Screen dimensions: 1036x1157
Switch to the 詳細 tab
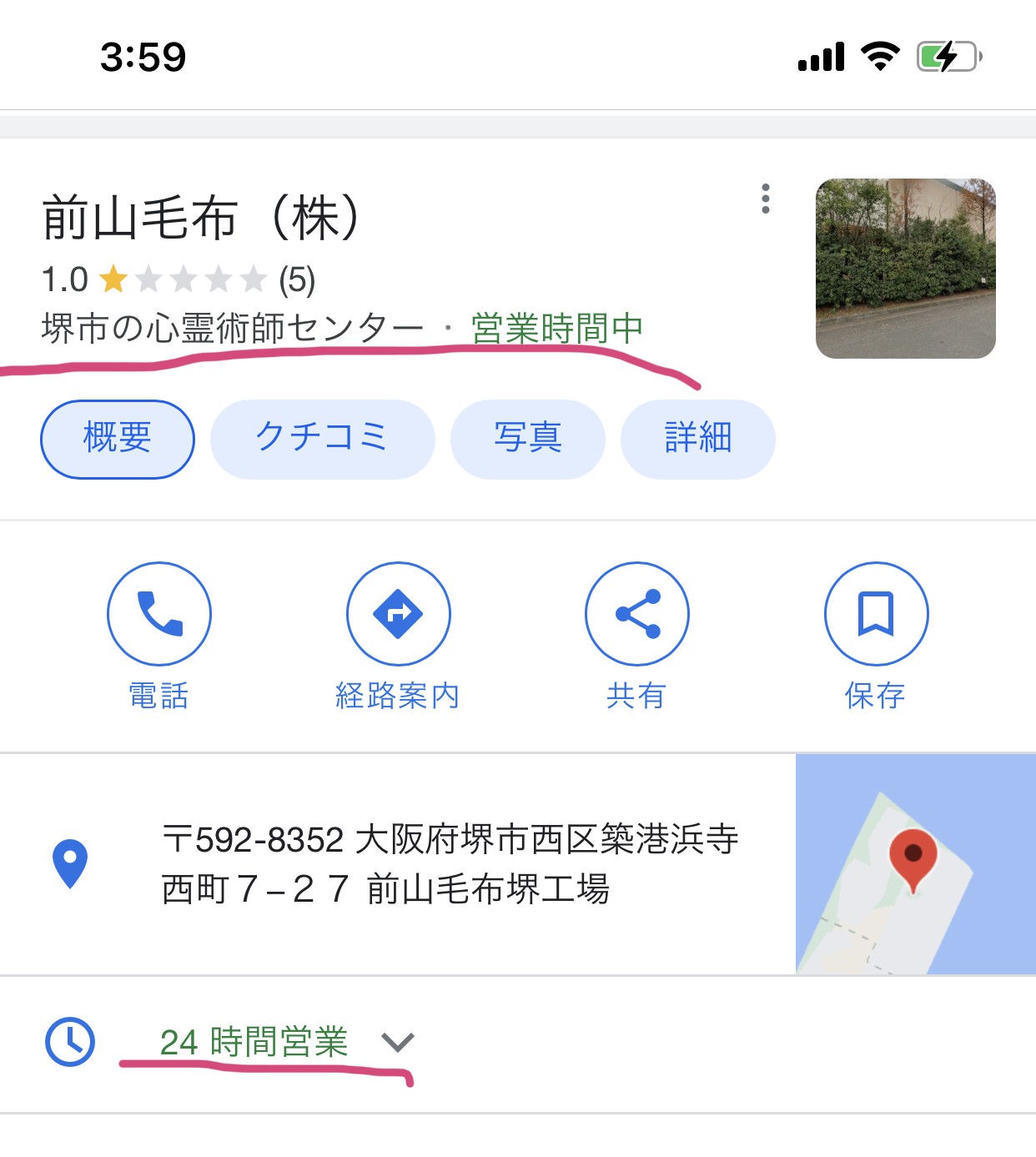pos(697,439)
